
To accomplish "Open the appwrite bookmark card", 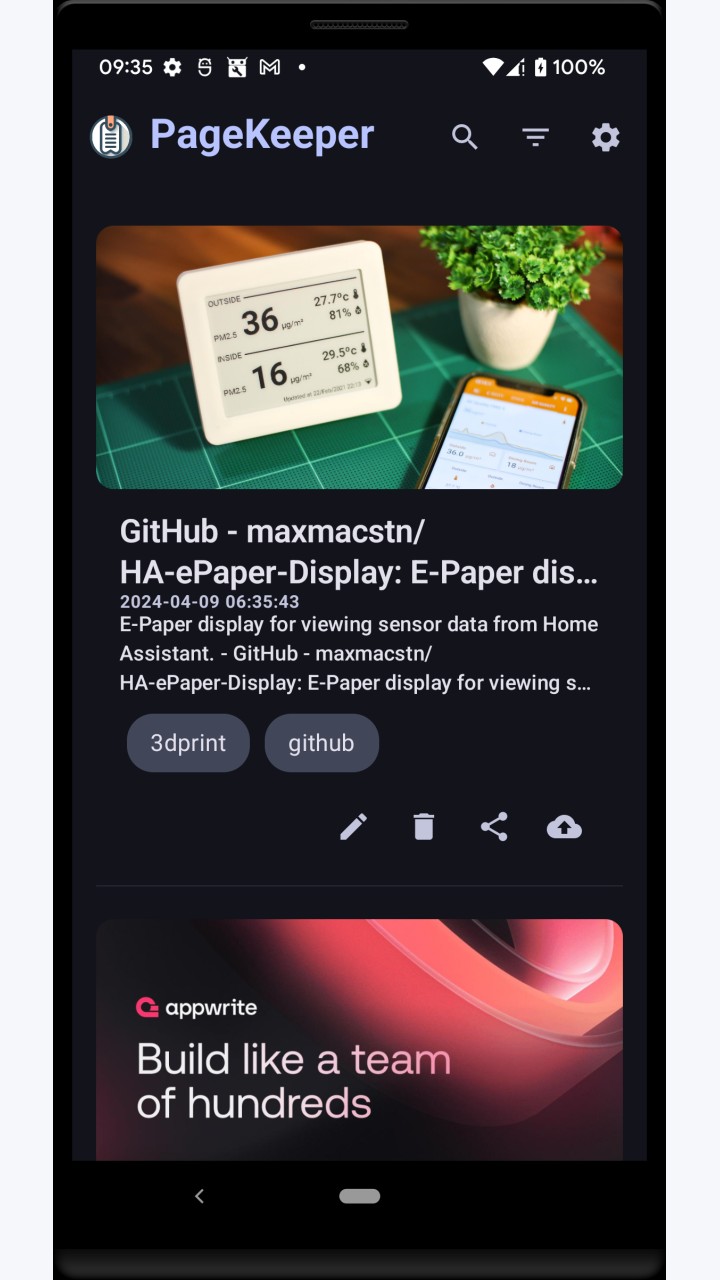I will click(x=359, y=1040).
